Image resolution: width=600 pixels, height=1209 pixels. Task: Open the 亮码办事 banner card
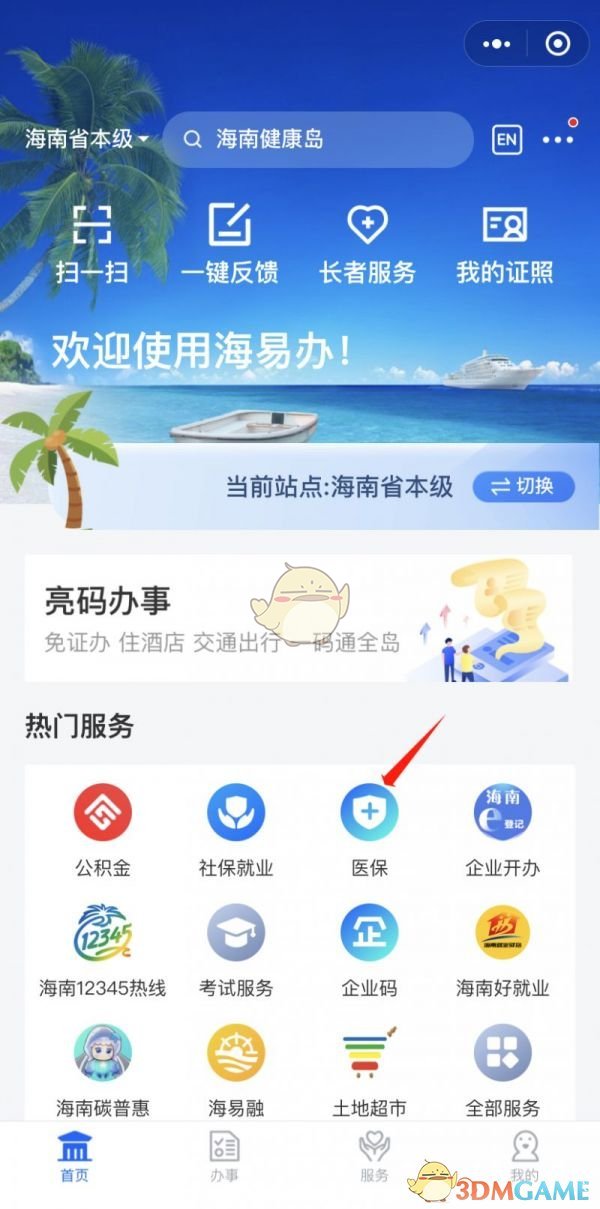[x=298, y=618]
